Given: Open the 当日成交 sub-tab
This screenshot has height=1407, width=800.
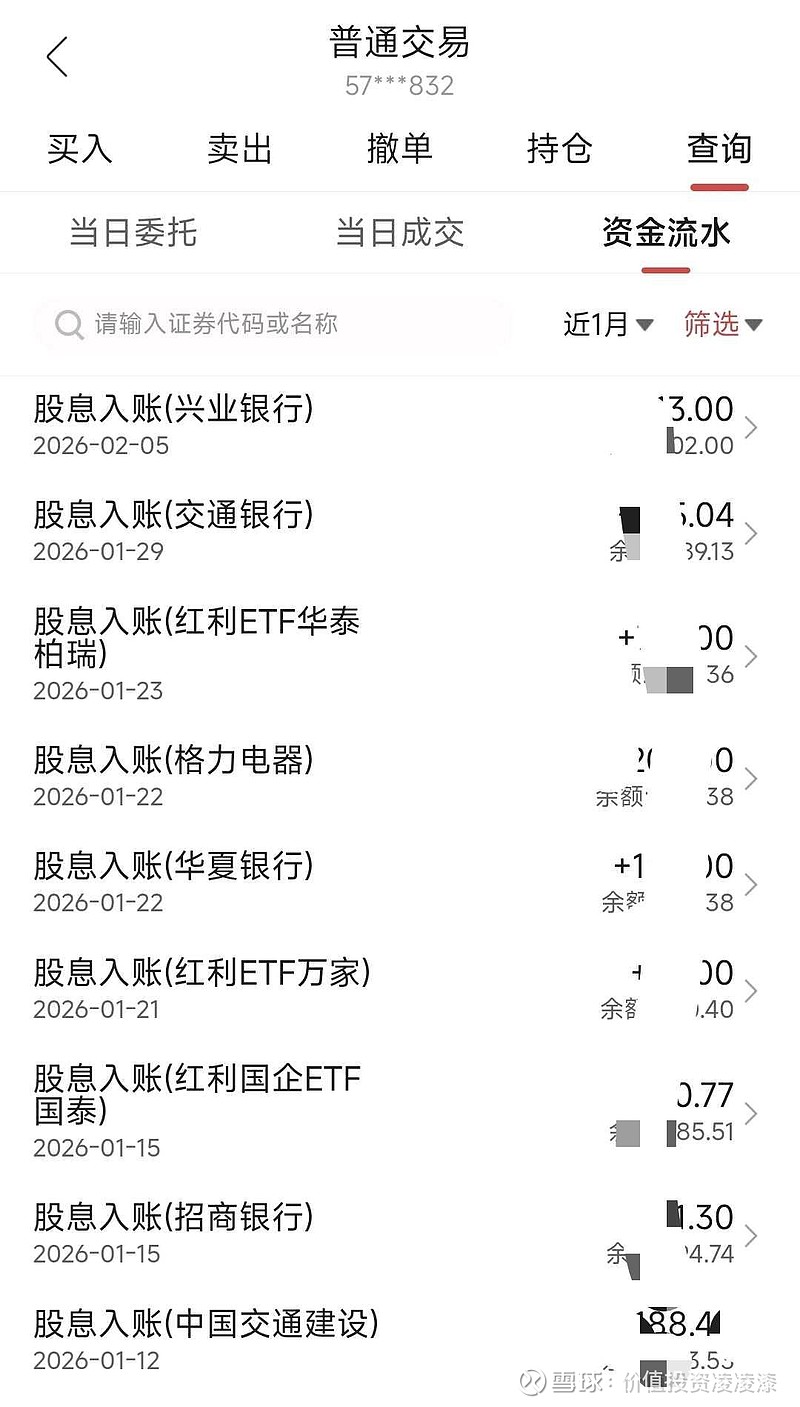Looking at the screenshot, I should [x=400, y=233].
